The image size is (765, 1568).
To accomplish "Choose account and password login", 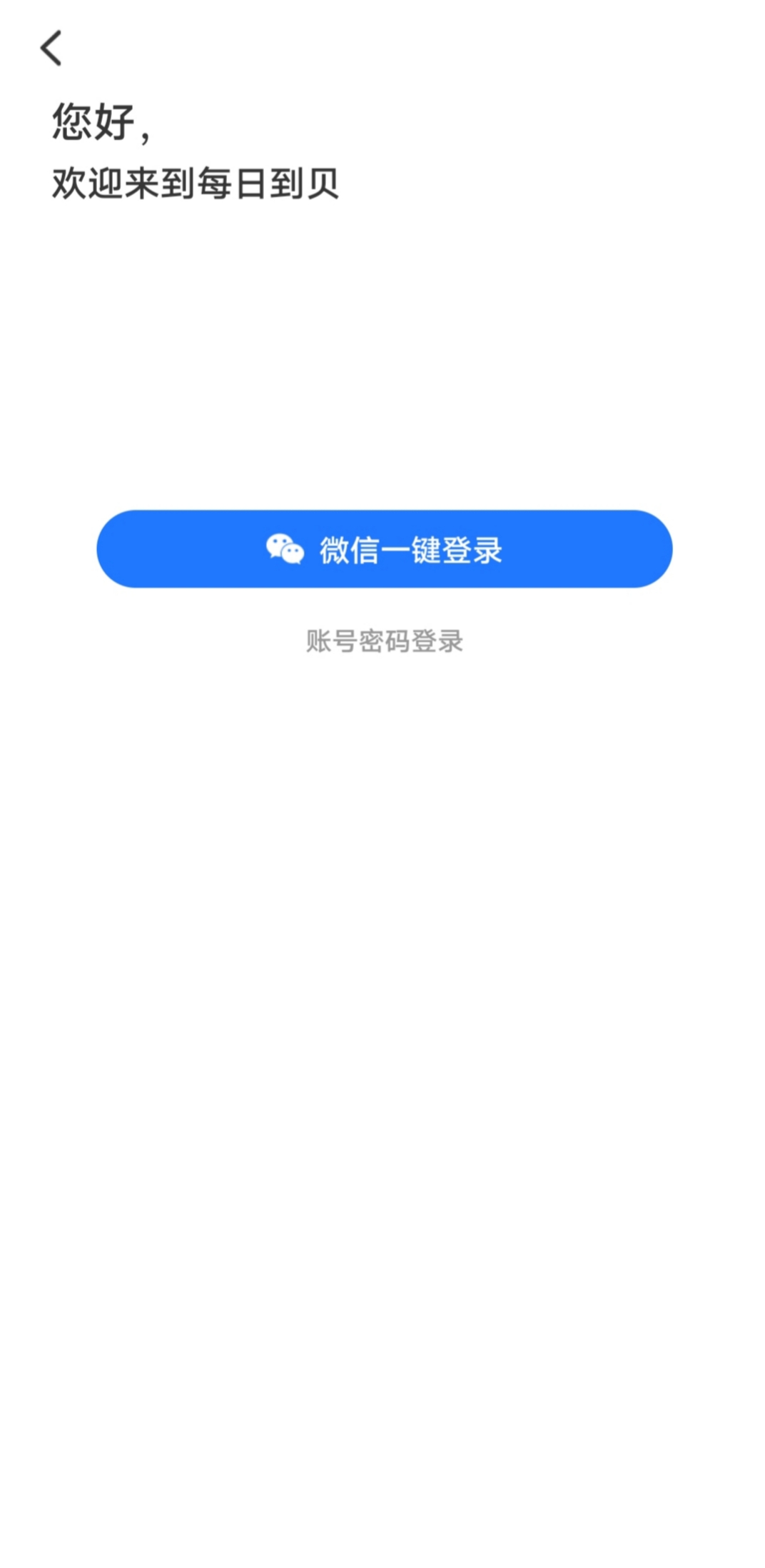I will pos(384,640).
